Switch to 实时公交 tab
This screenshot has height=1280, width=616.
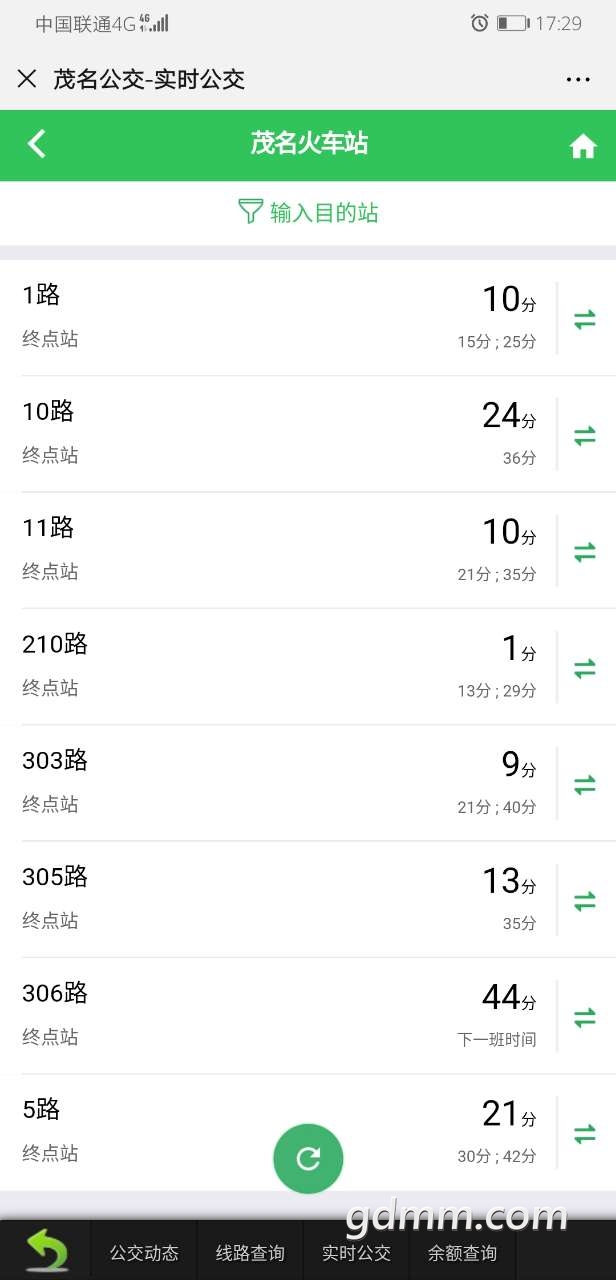point(356,1252)
